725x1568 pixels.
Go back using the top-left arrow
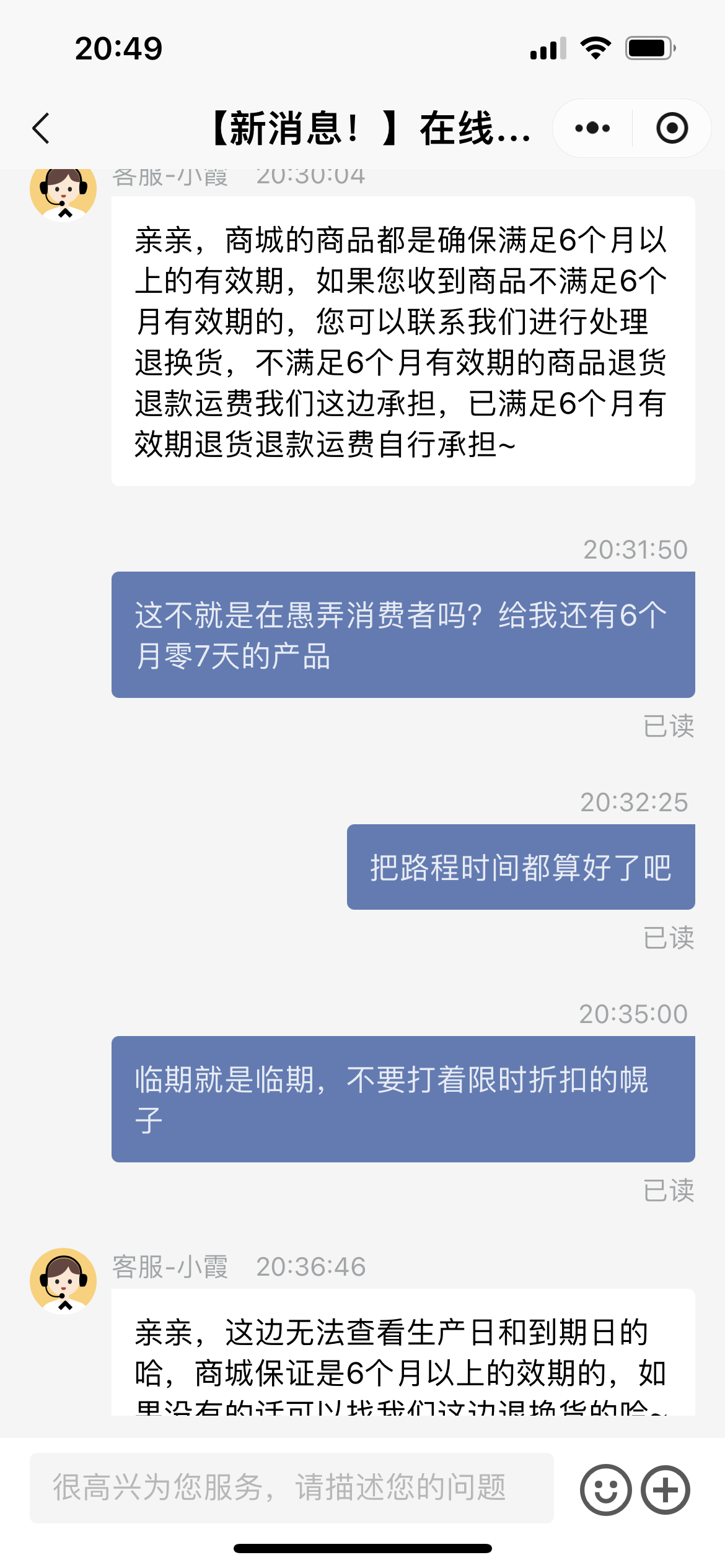click(x=41, y=129)
